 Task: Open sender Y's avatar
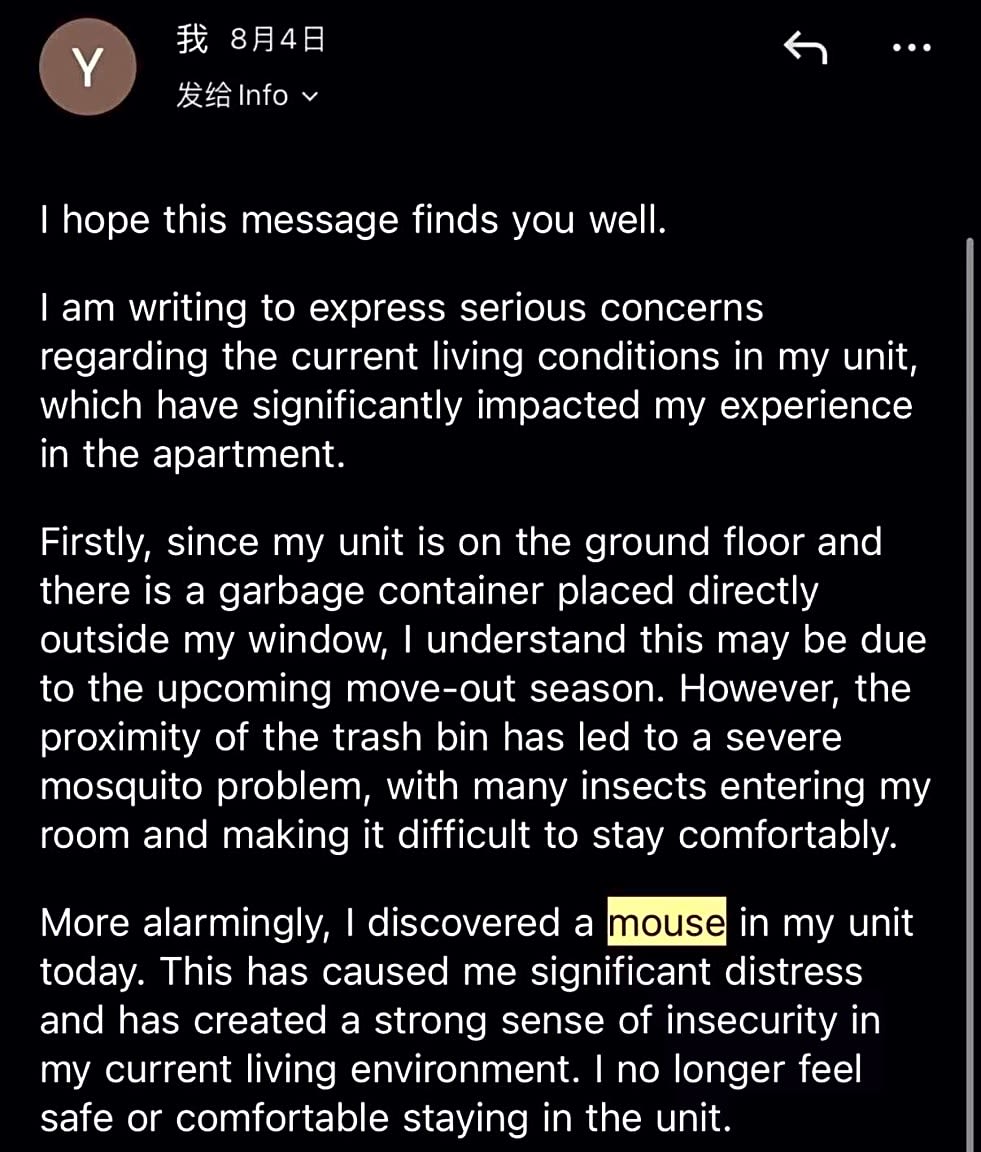tap(87, 67)
